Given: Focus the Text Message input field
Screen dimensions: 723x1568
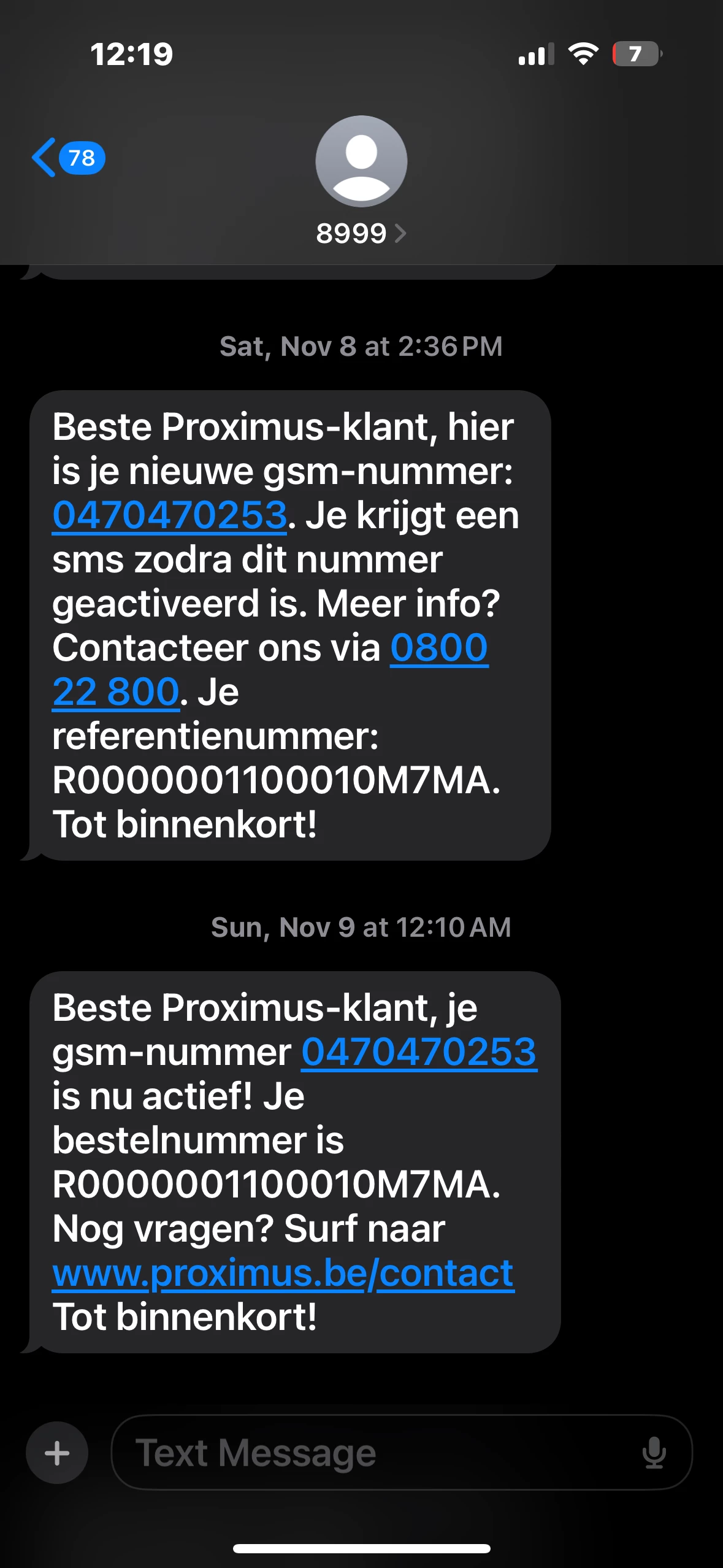Looking at the screenshot, I should coord(368,1453).
